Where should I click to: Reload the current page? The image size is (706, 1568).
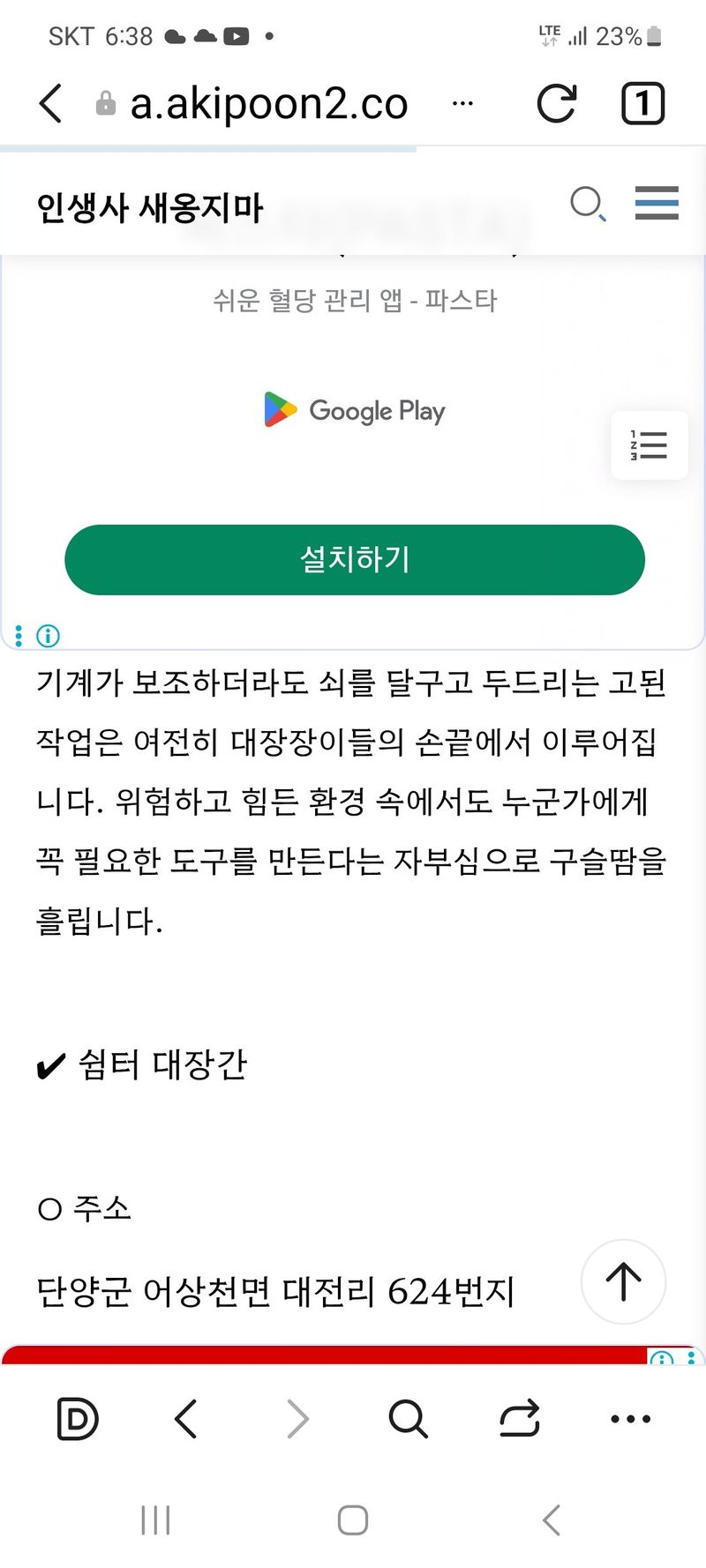click(556, 103)
